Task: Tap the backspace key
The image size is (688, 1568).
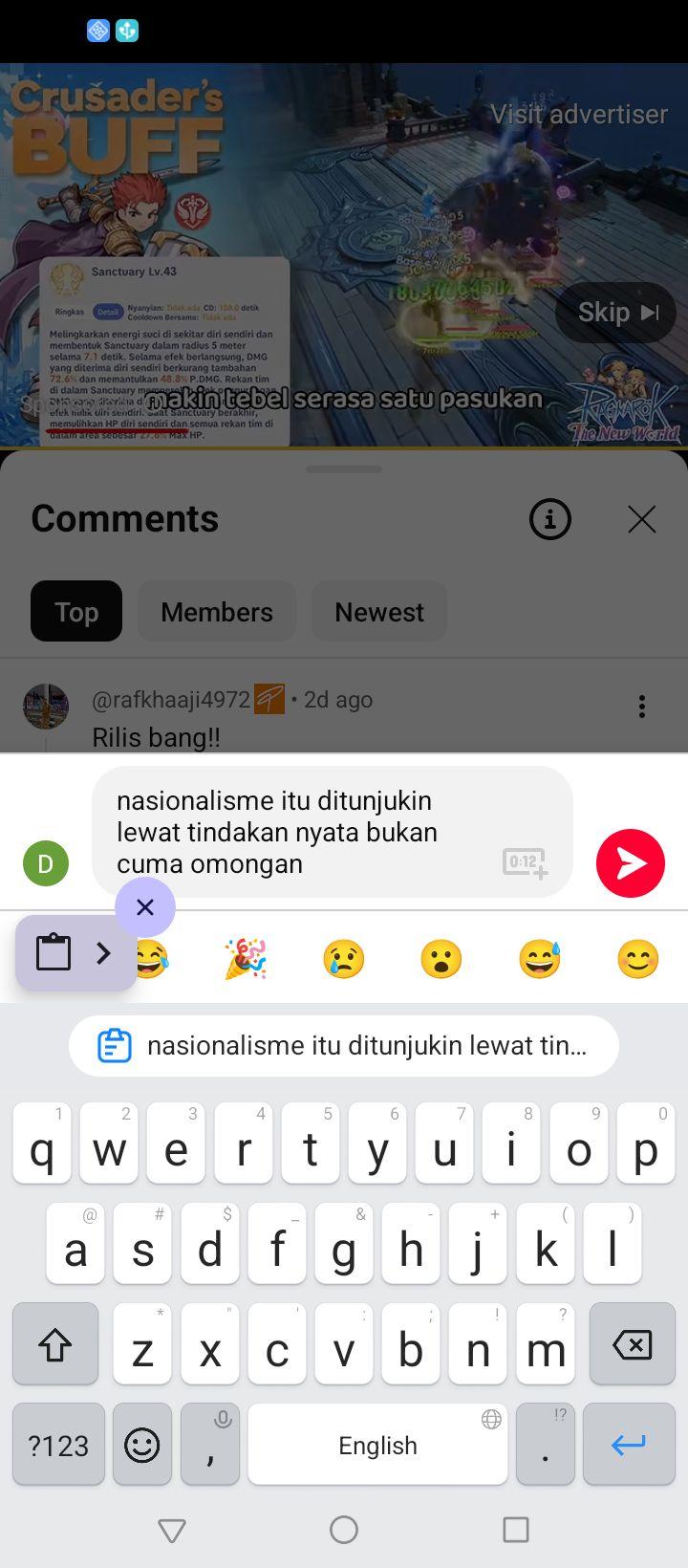Action: [632, 1344]
